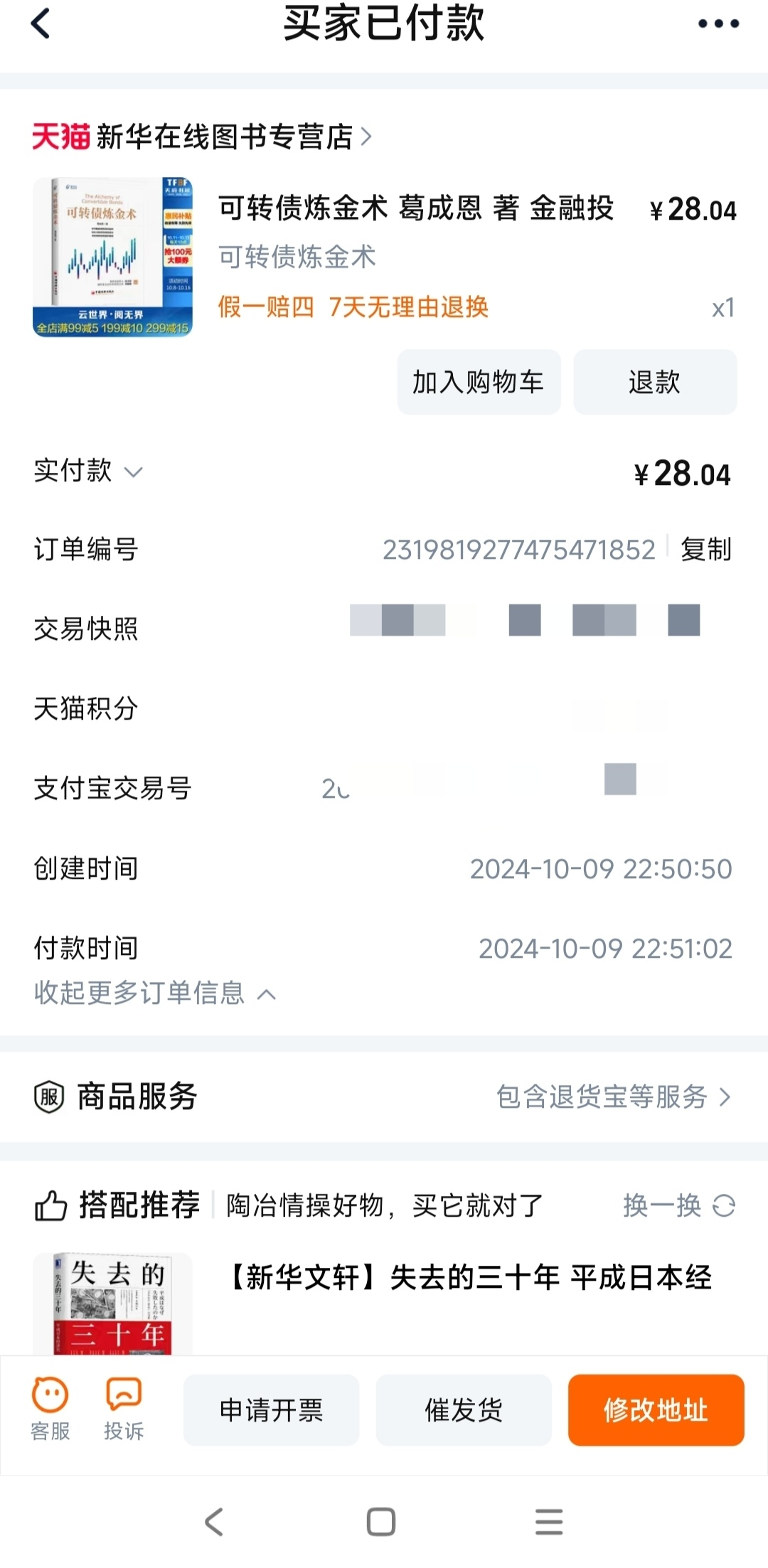Open recommended book 失去的三十年

tap(469, 1278)
